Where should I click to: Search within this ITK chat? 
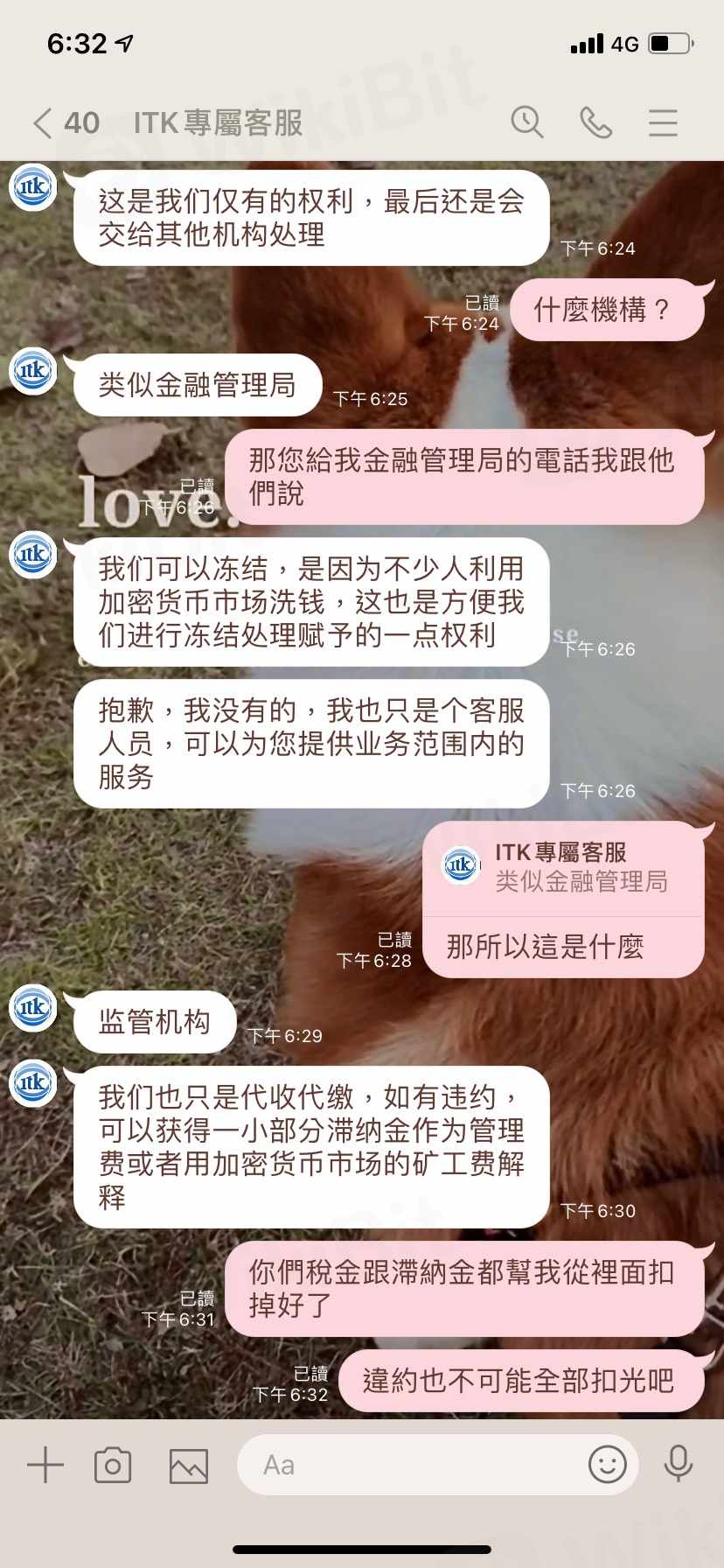coord(527,122)
